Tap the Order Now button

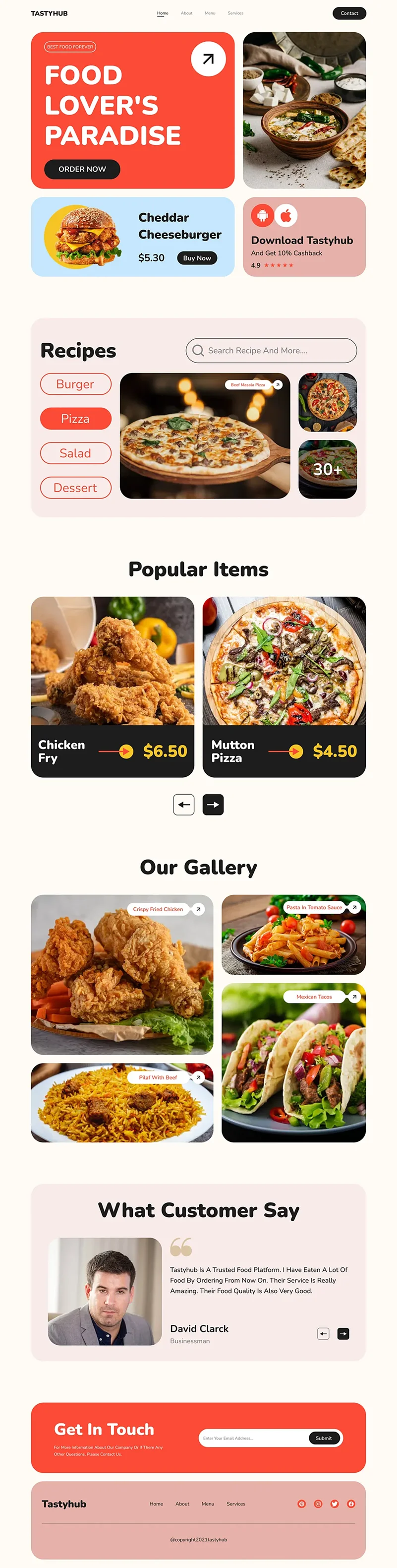click(x=82, y=169)
